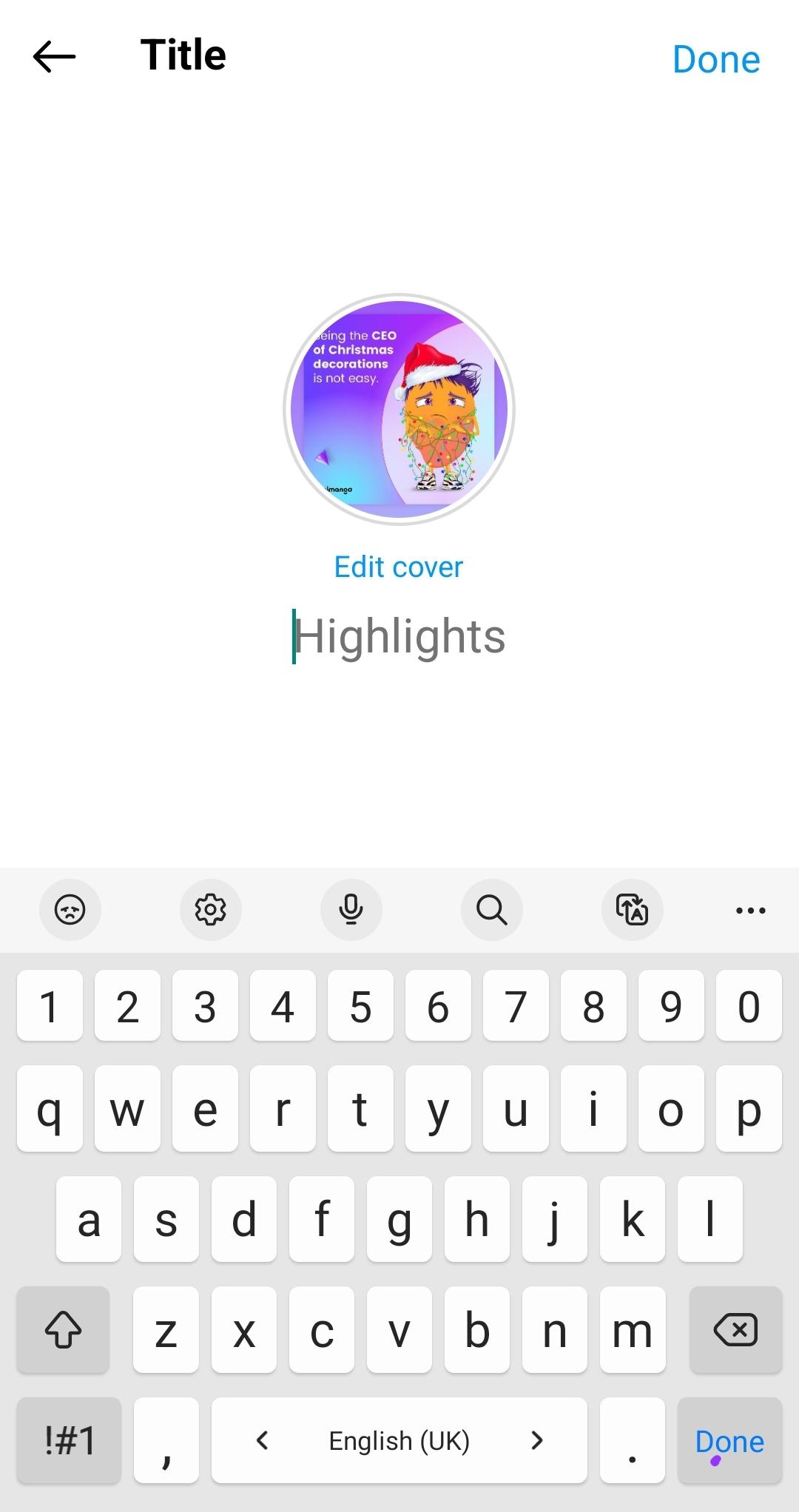799x1512 pixels.
Task: Tap the period key
Action: (632, 1441)
